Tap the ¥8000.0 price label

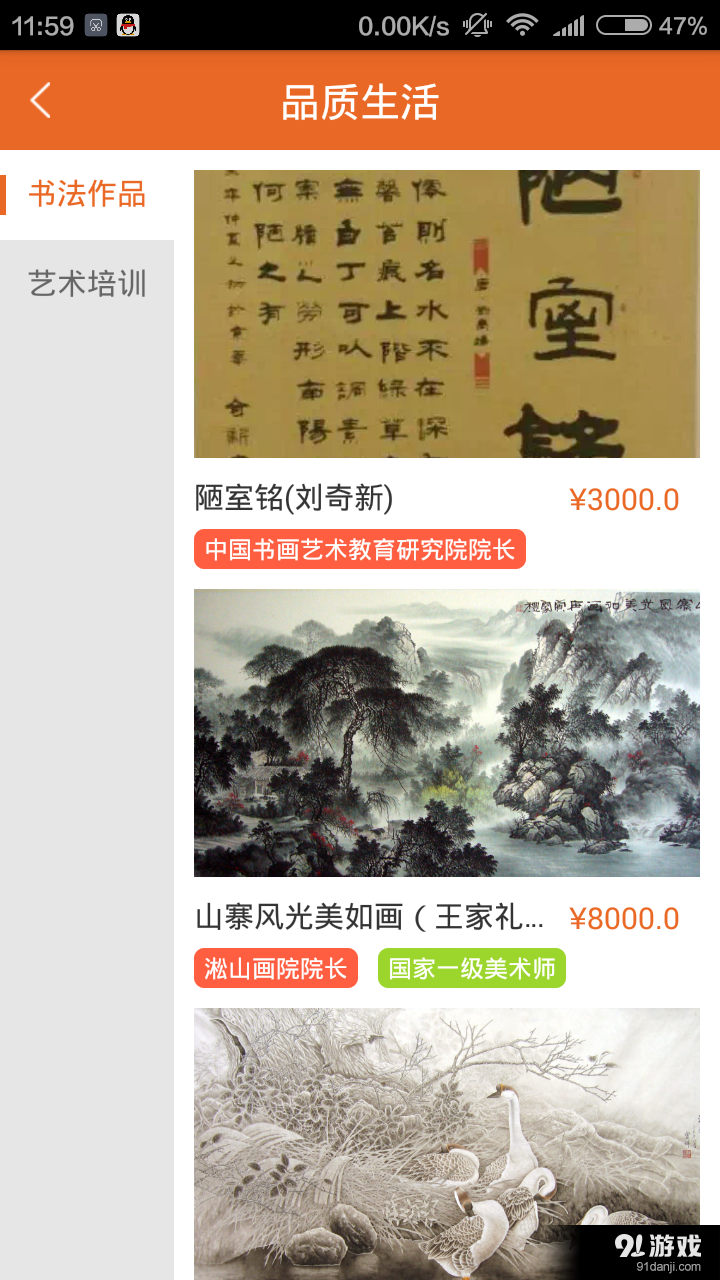(626, 917)
